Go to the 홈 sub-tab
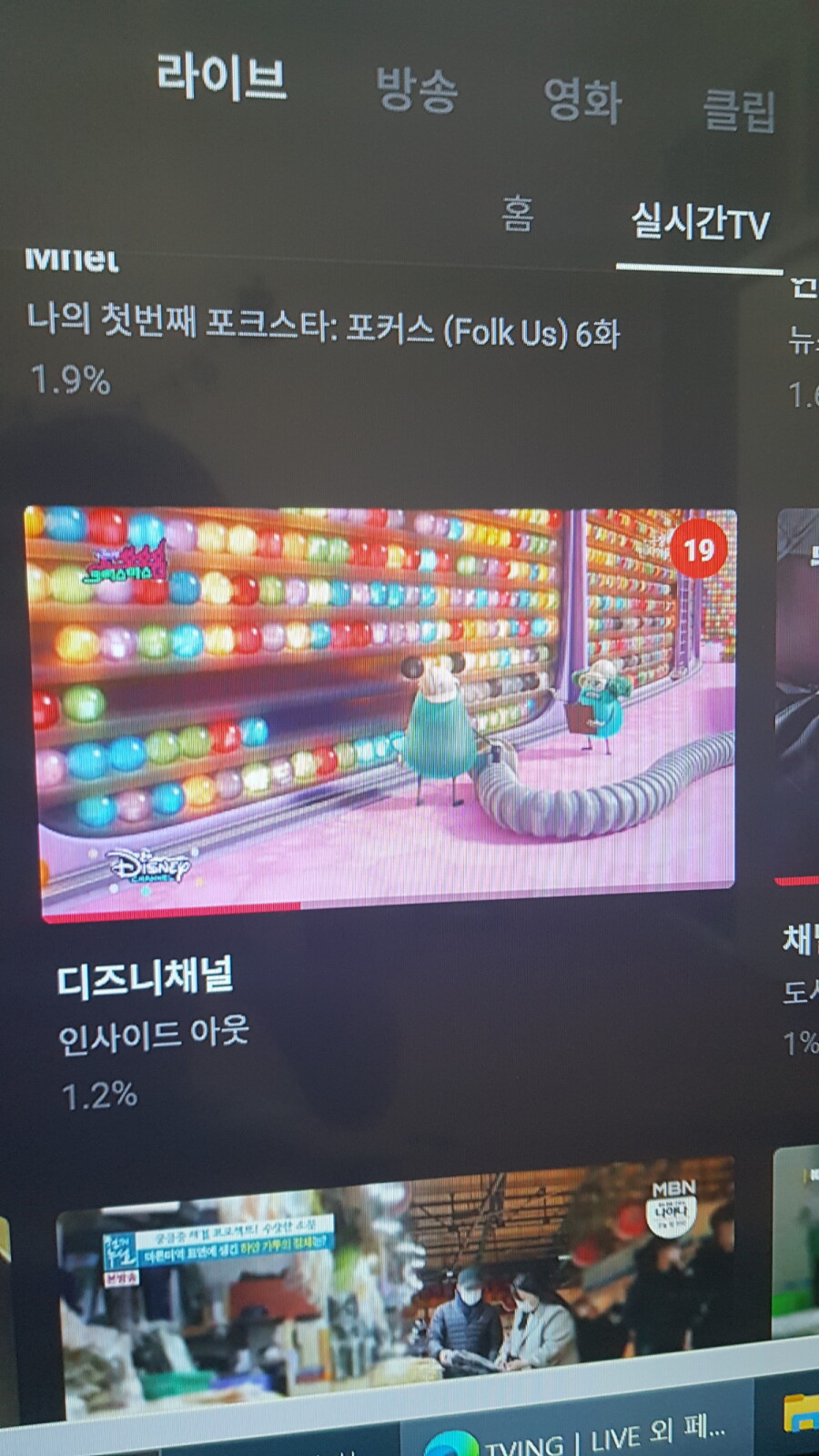The width and height of the screenshot is (819, 1456). (x=518, y=213)
